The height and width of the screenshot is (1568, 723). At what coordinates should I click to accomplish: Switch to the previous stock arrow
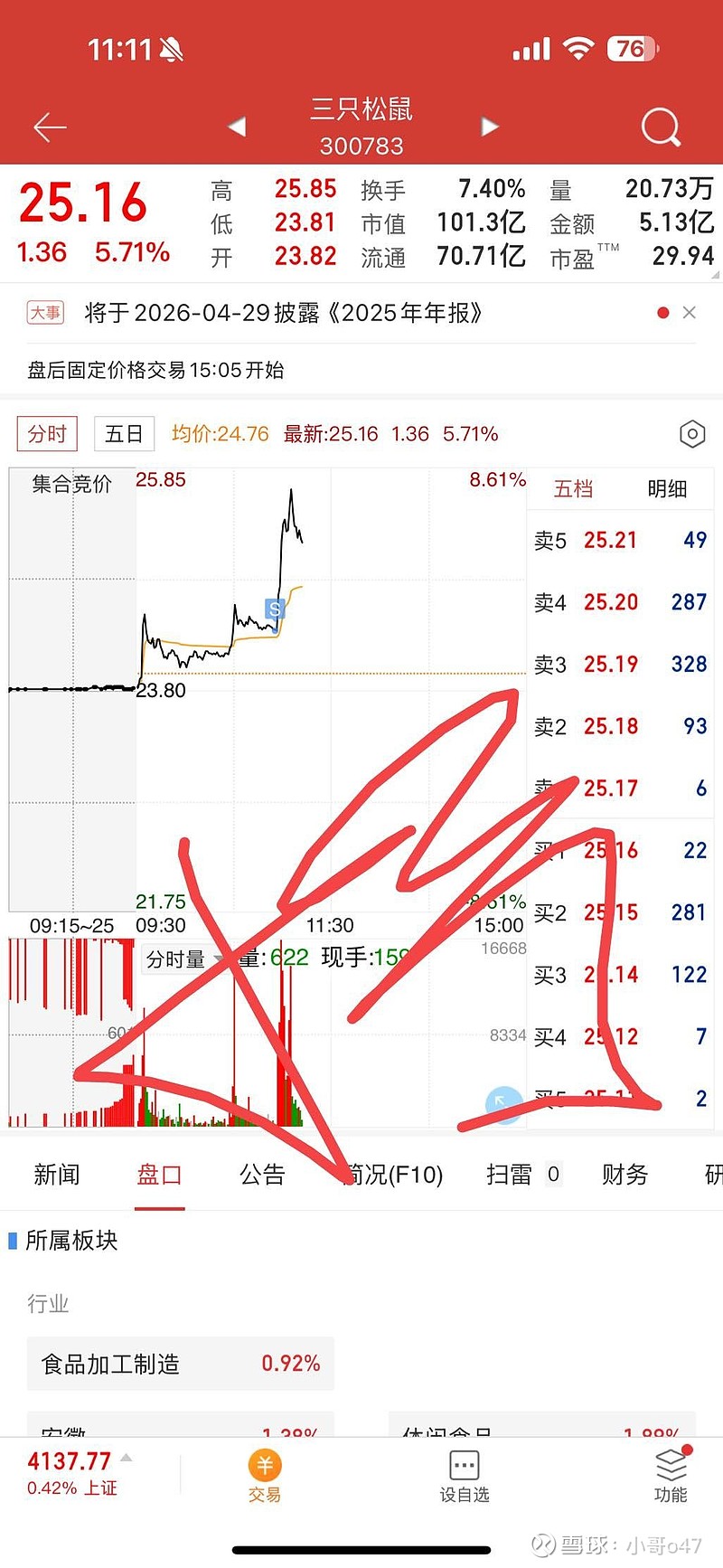click(238, 127)
